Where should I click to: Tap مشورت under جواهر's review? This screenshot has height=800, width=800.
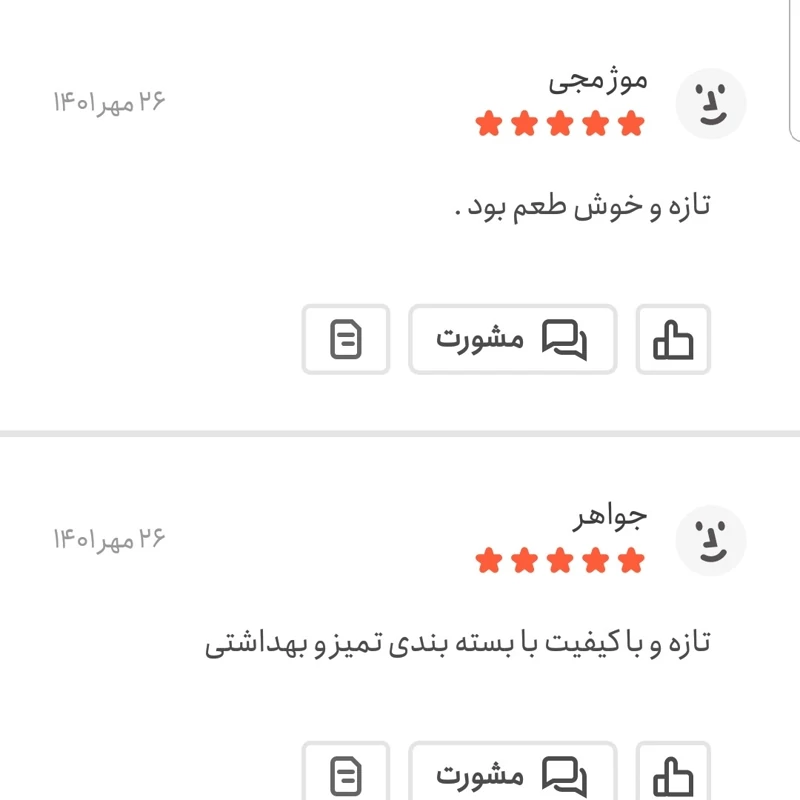click(x=512, y=775)
